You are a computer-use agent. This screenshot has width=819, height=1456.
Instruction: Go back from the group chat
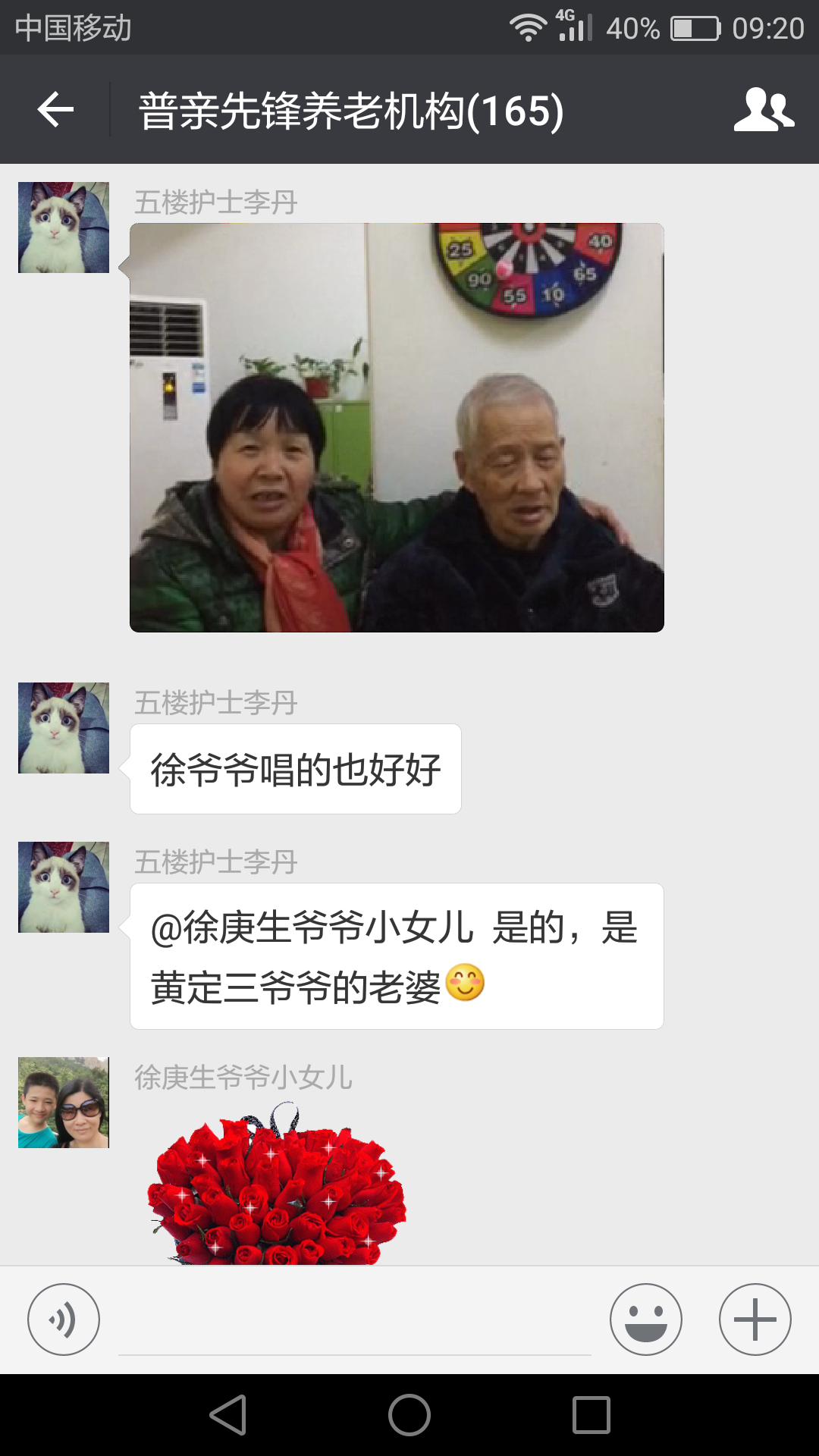tap(55, 111)
